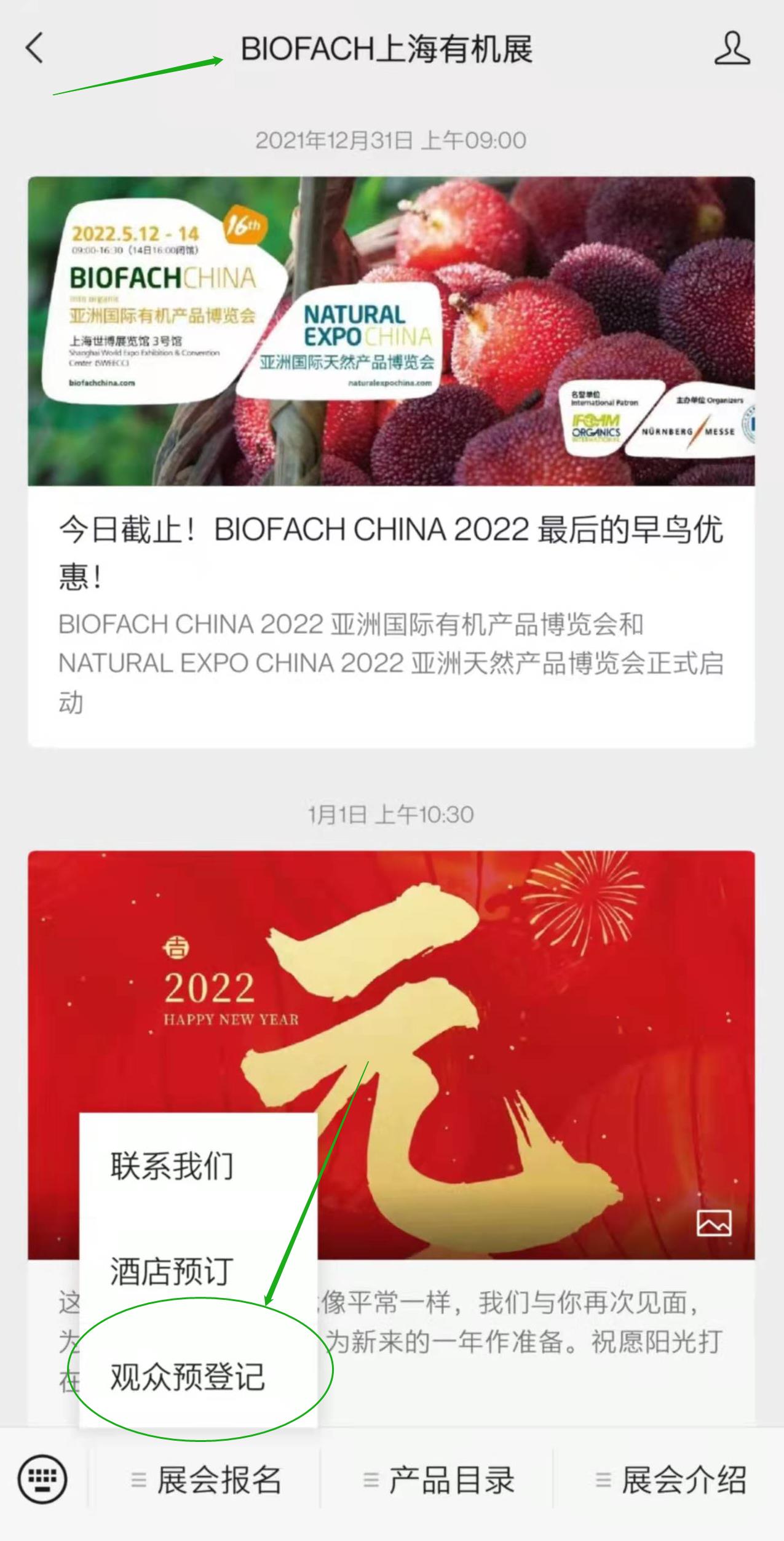The image size is (784, 1541).
Task: Tap 观众预登记 to pre-register as visitor
Action: click(x=188, y=1377)
